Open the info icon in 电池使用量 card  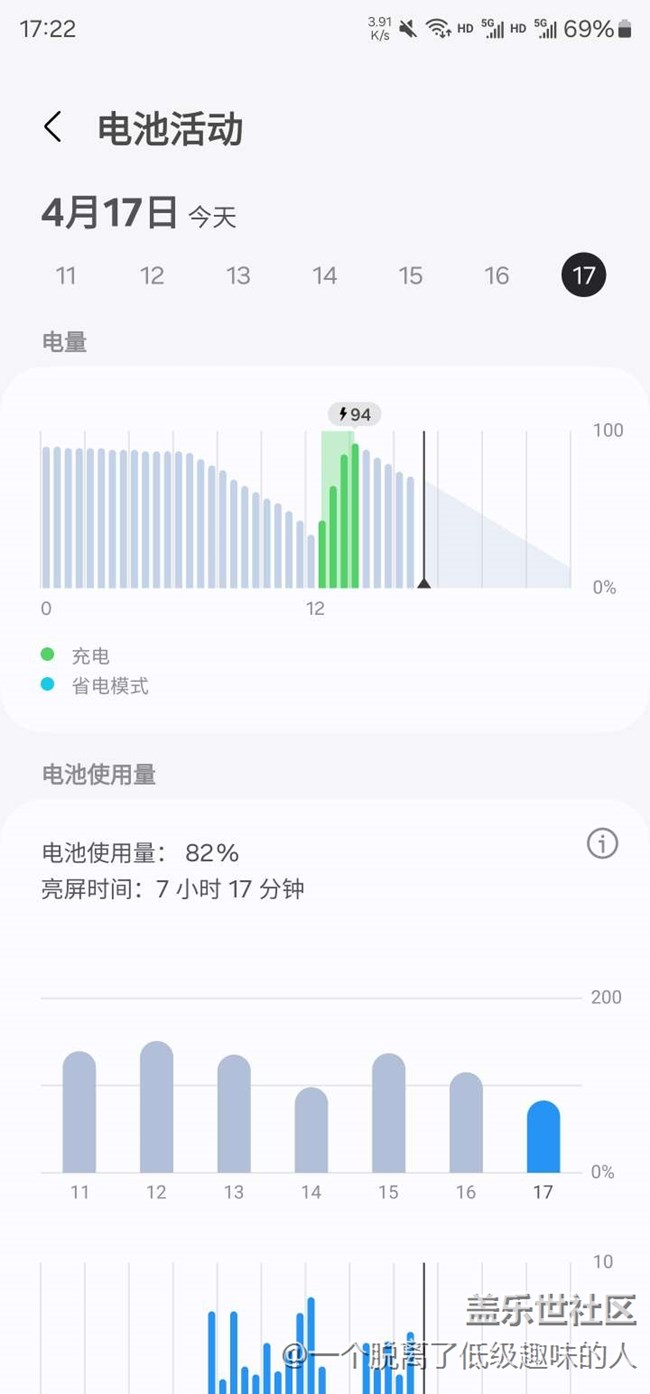(x=602, y=844)
